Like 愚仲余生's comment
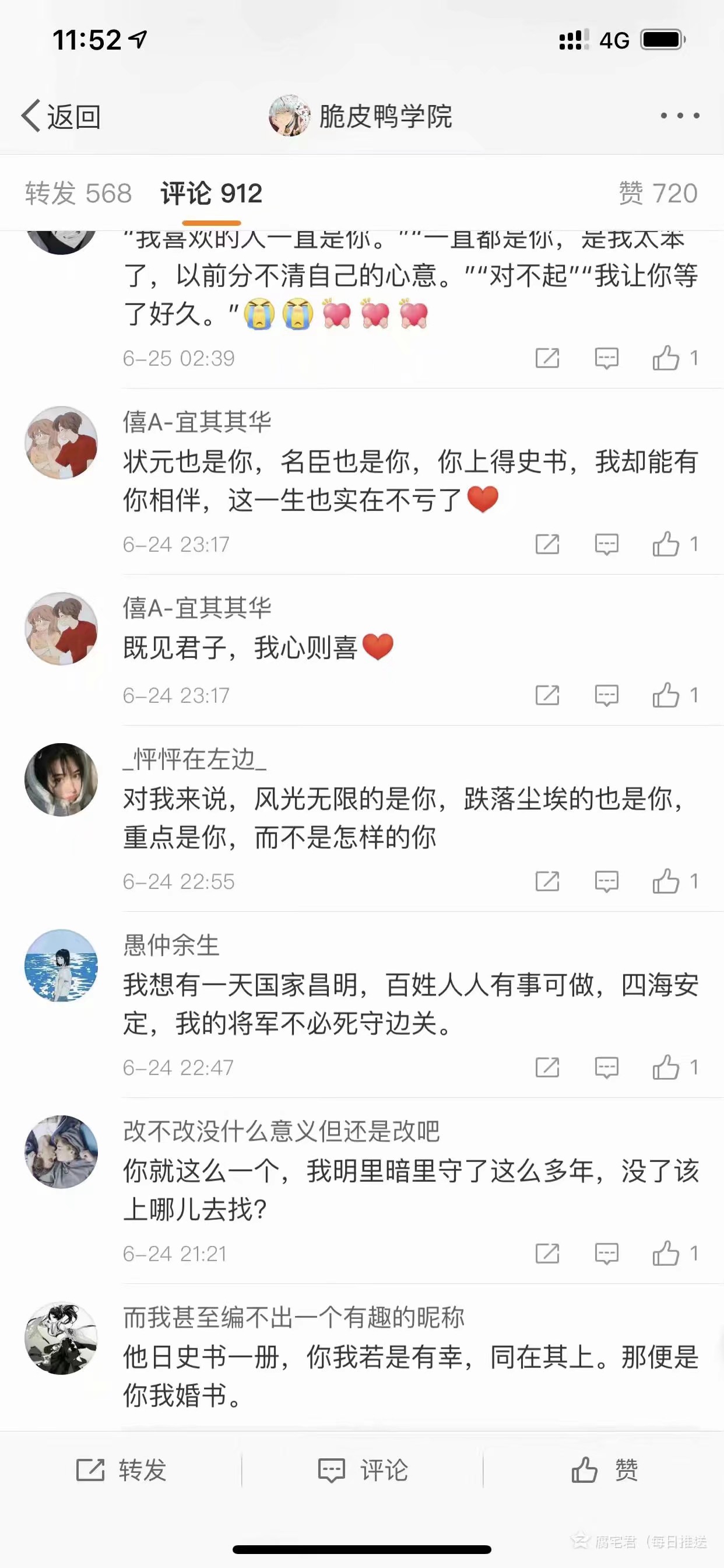Viewport: 724px width, 1568px height. 667,1067
